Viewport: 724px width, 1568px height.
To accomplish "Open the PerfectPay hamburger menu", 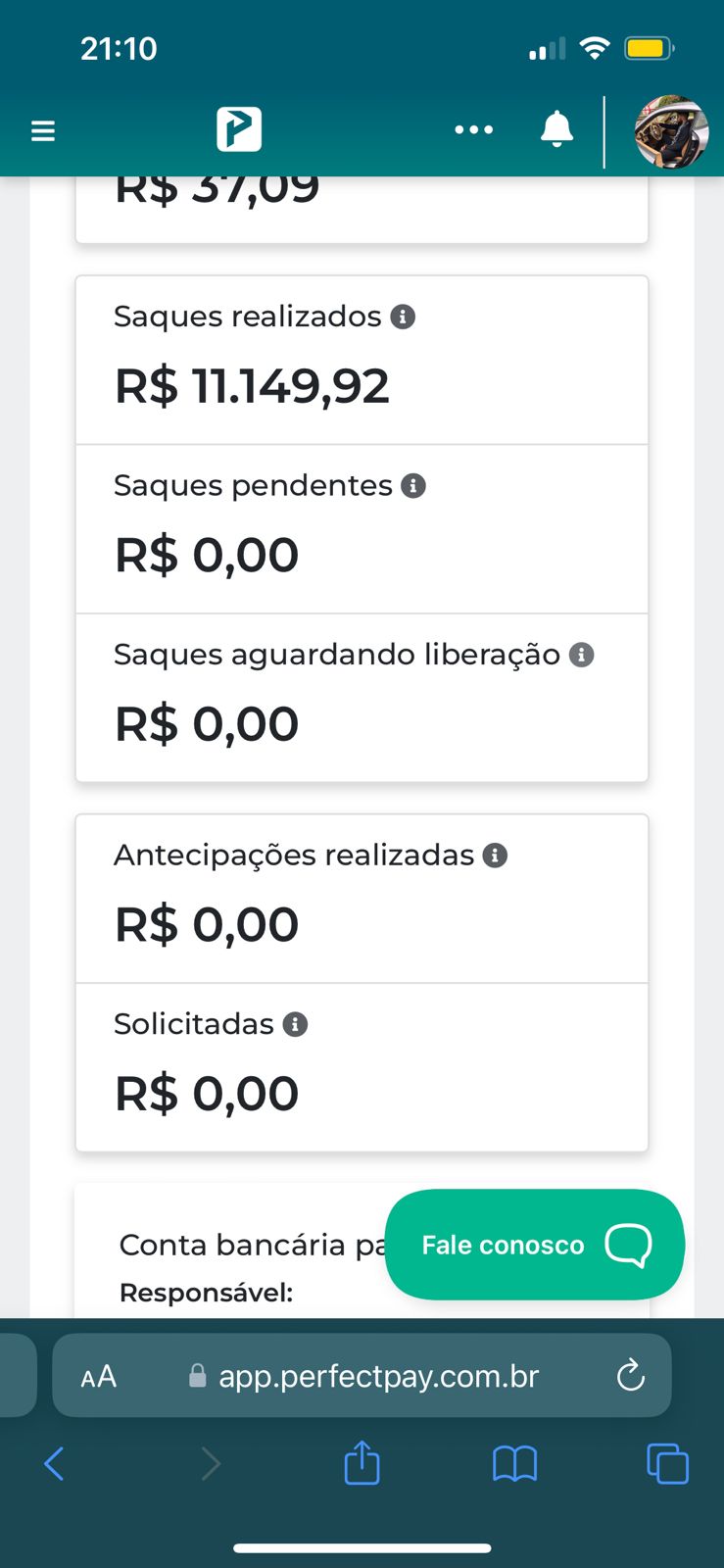I will pyautogui.click(x=43, y=129).
